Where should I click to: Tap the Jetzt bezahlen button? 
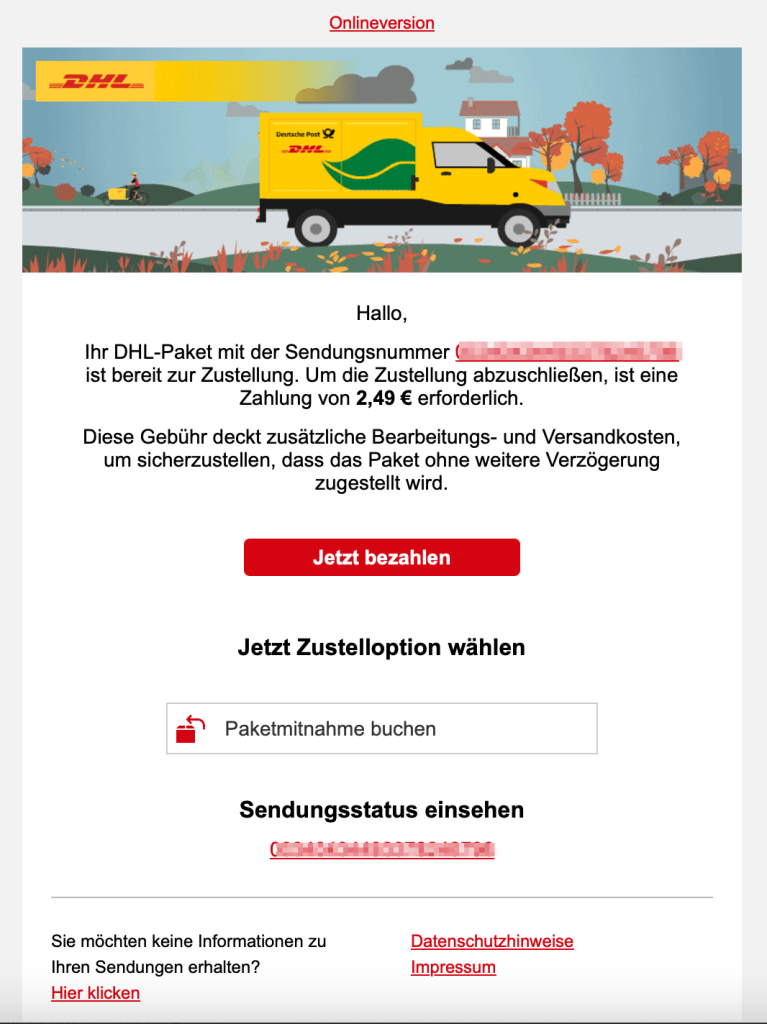coord(381,558)
